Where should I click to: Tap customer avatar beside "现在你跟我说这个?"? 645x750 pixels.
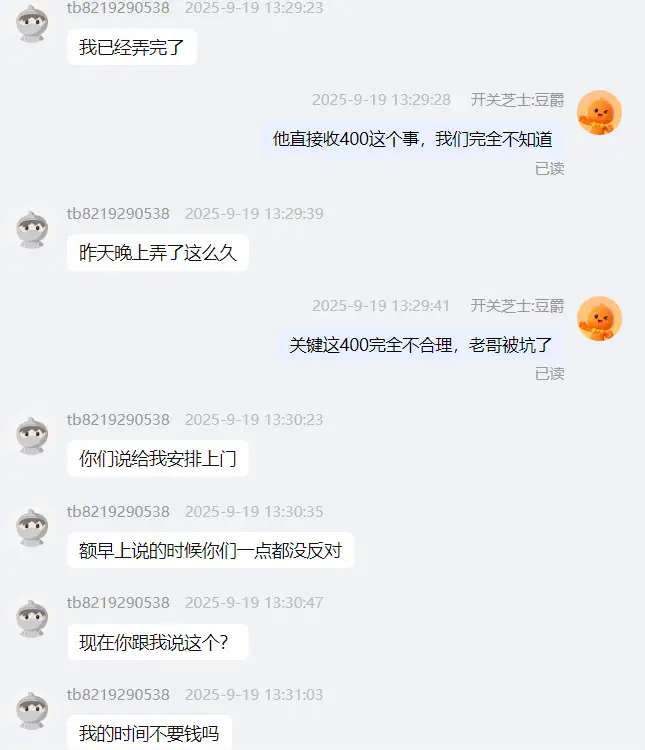pyautogui.click(x=33, y=618)
